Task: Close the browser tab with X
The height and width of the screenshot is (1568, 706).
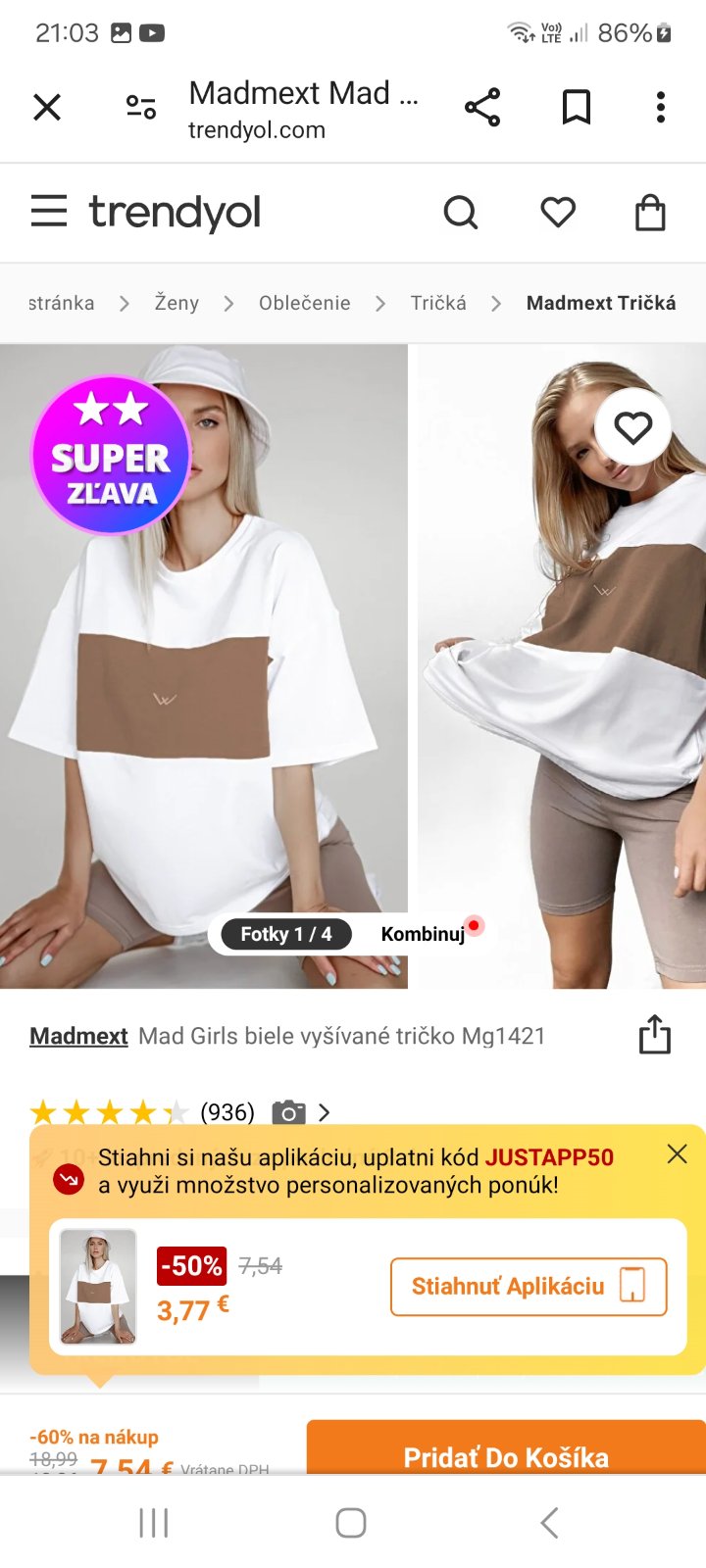Action: 47,107
